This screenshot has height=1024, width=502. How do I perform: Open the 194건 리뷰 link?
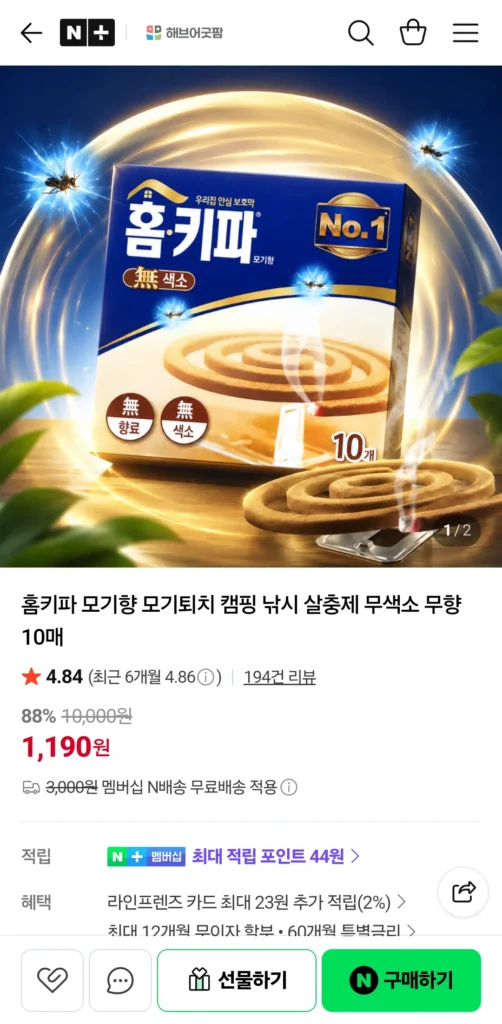279,677
